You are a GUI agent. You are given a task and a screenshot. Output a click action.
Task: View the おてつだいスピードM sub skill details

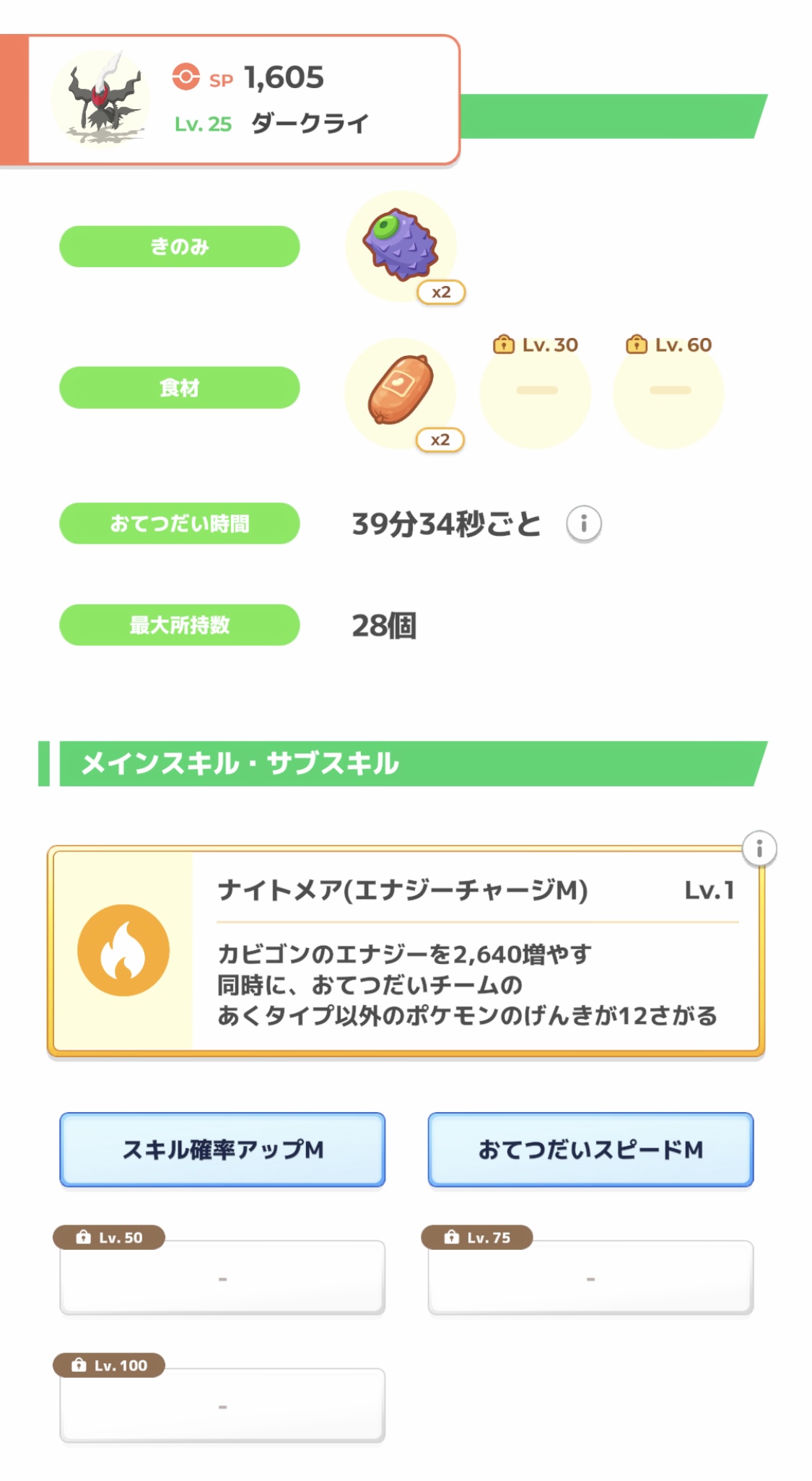tap(590, 1149)
